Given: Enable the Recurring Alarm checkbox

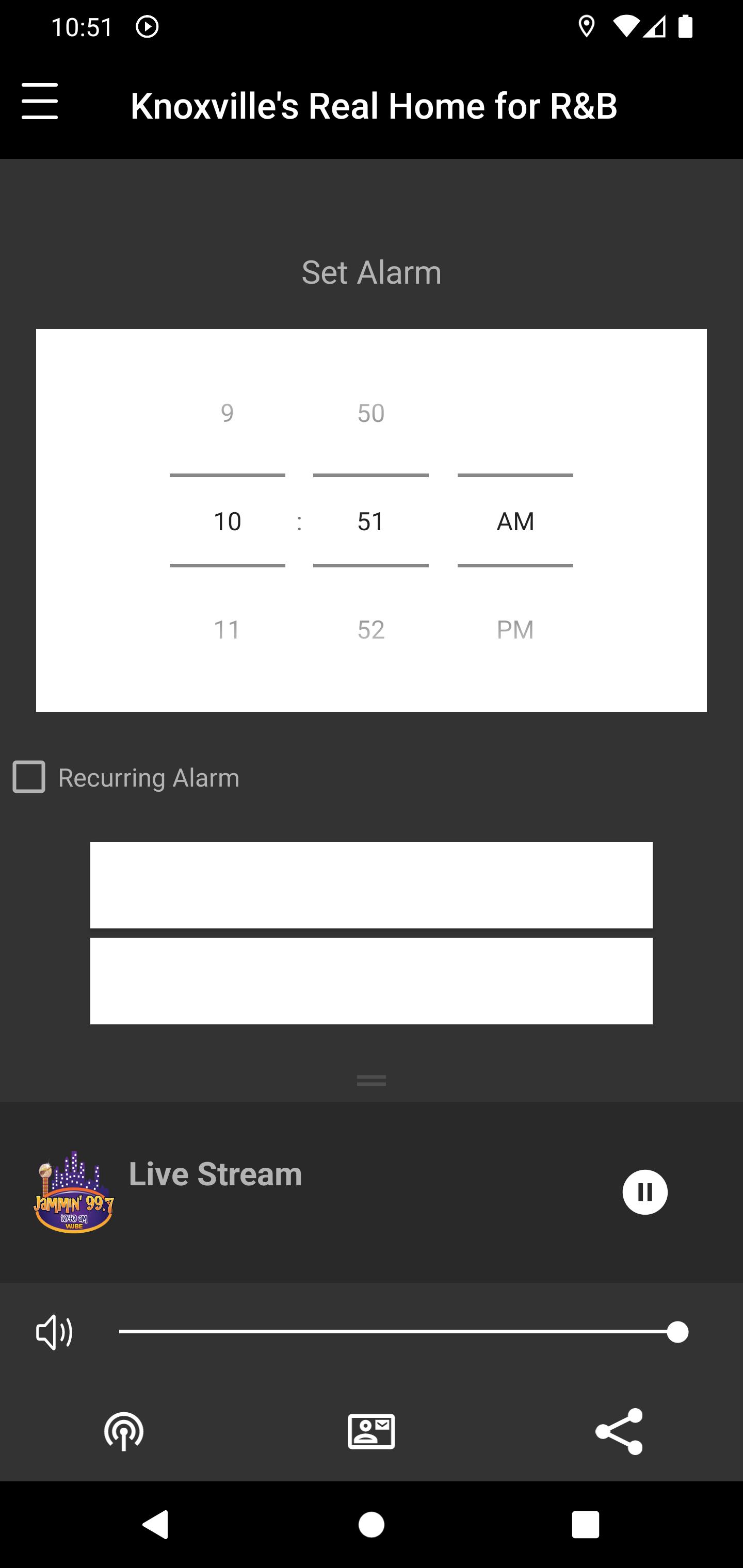Looking at the screenshot, I should pyautogui.click(x=28, y=777).
